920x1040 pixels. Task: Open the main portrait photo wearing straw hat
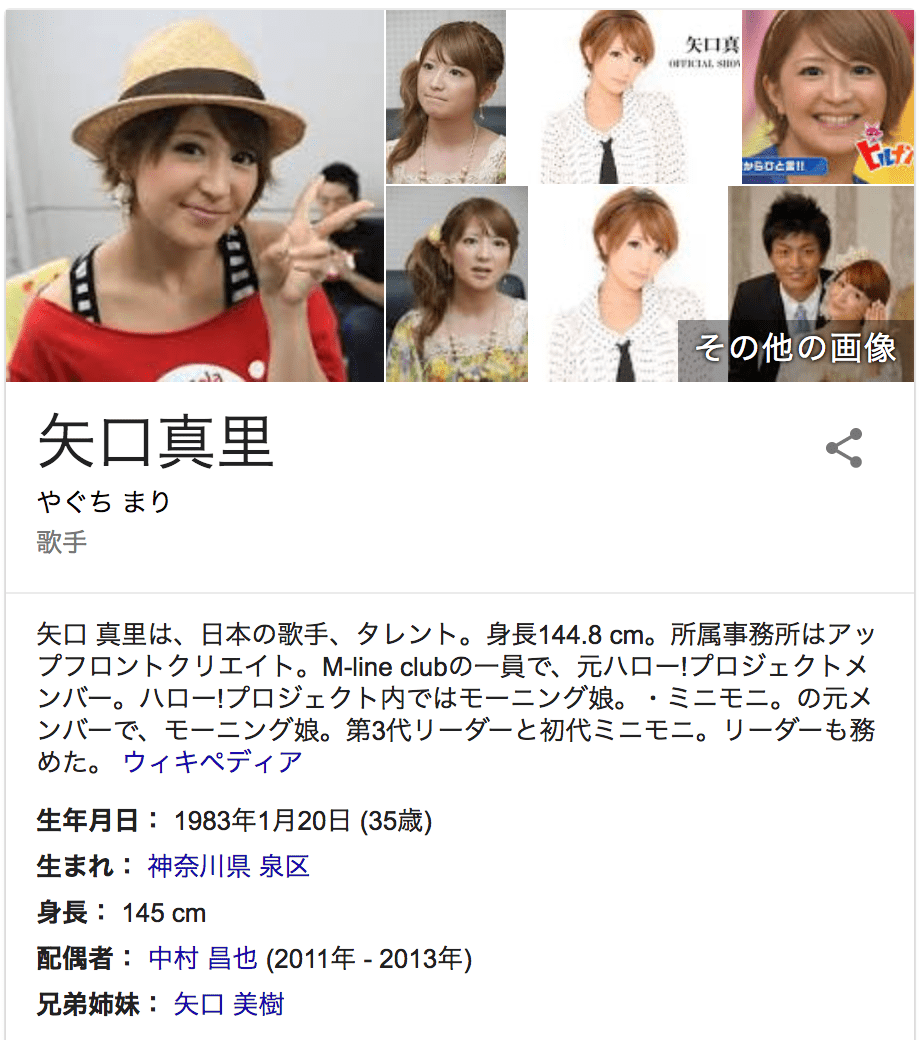(x=190, y=195)
